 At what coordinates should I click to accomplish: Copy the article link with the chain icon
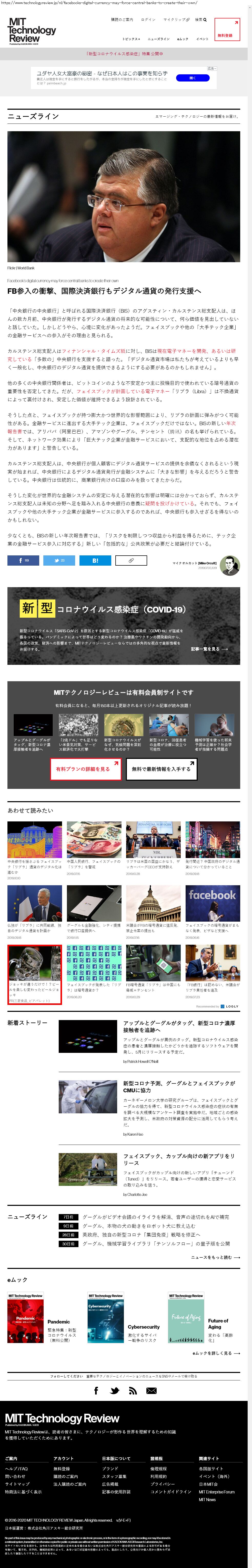tap(131, 561)
